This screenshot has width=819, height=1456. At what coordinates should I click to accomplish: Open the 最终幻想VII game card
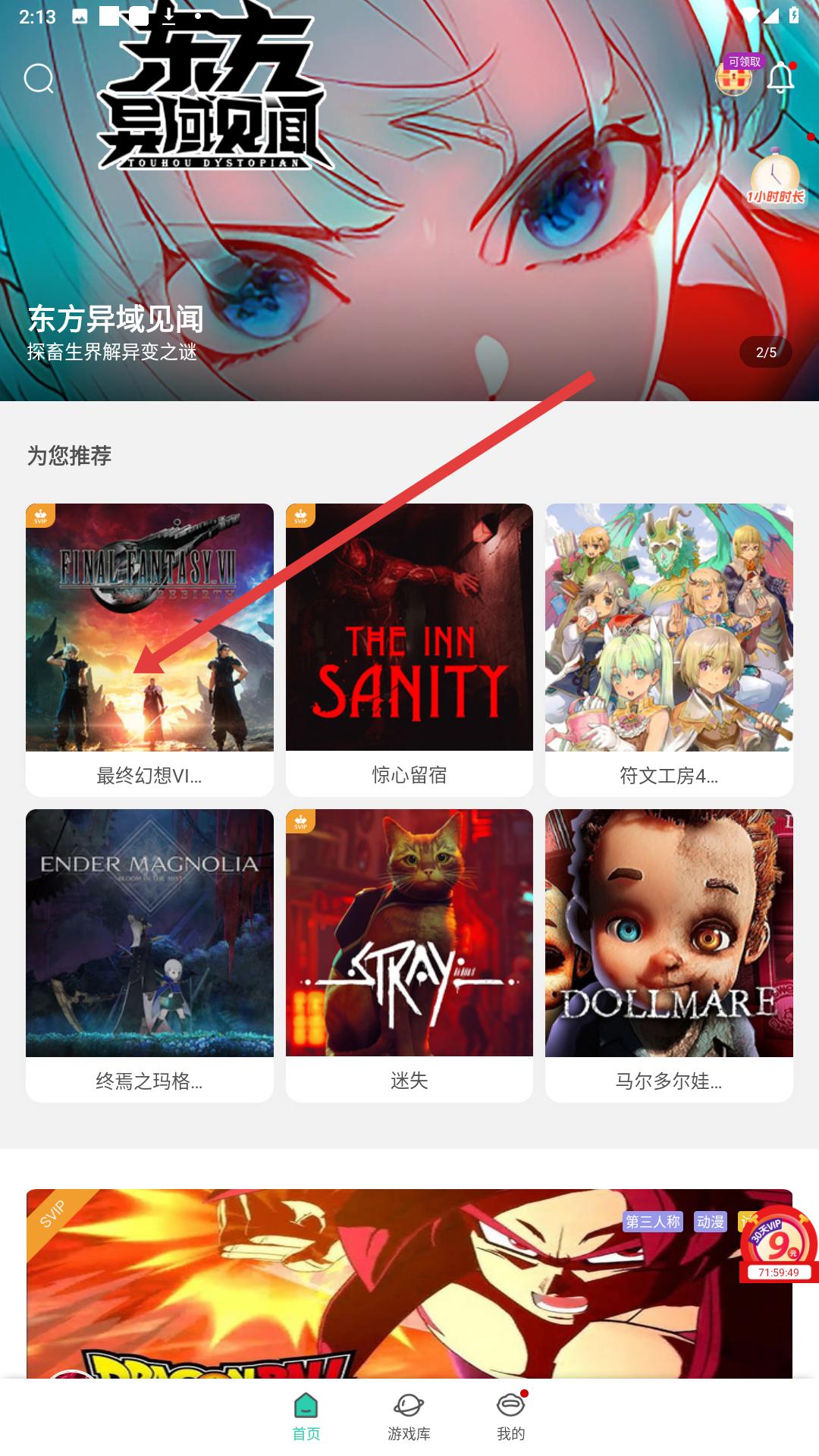pos(149,649)
